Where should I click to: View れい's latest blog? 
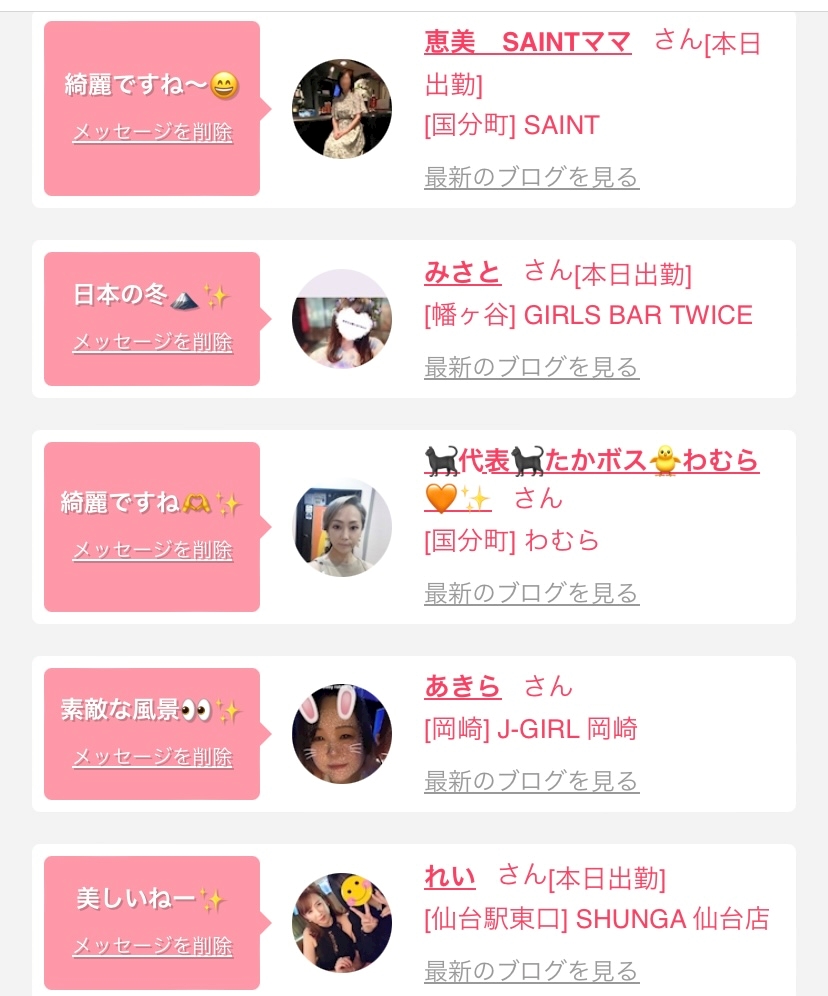point(531,971)
